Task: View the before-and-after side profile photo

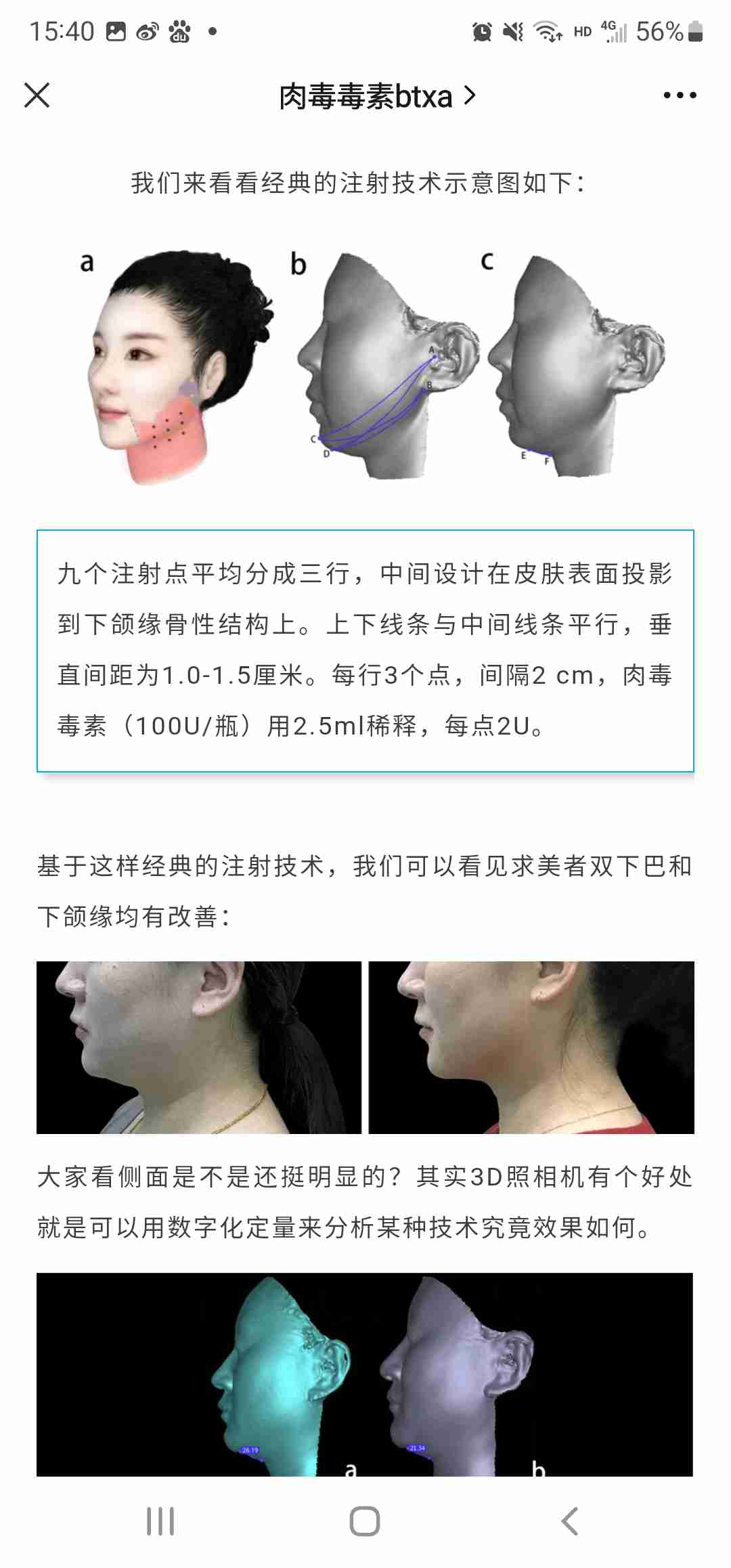Action: pyautogui.click(x=365, y=1047)
